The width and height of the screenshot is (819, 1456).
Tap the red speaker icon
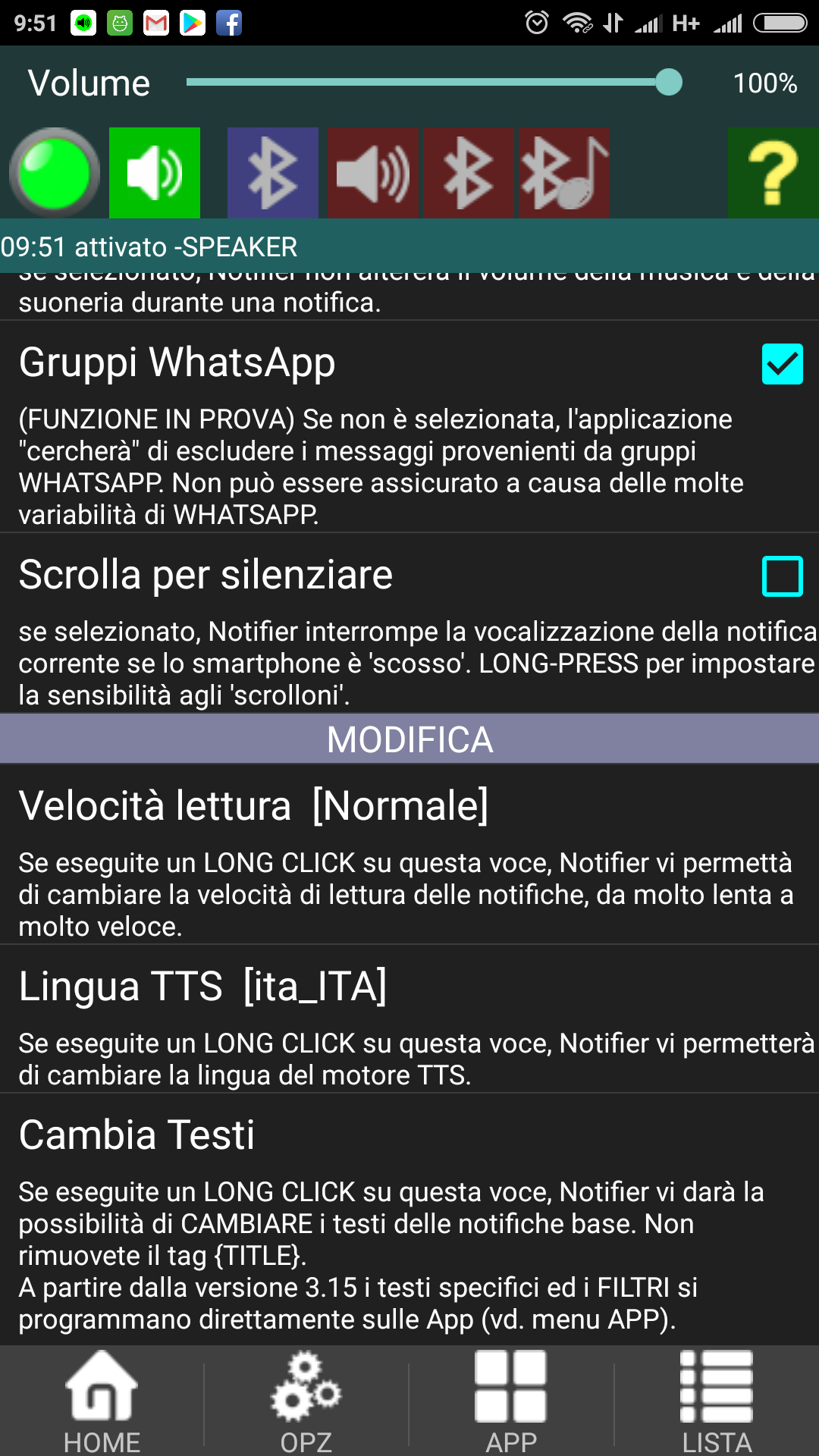372,173
